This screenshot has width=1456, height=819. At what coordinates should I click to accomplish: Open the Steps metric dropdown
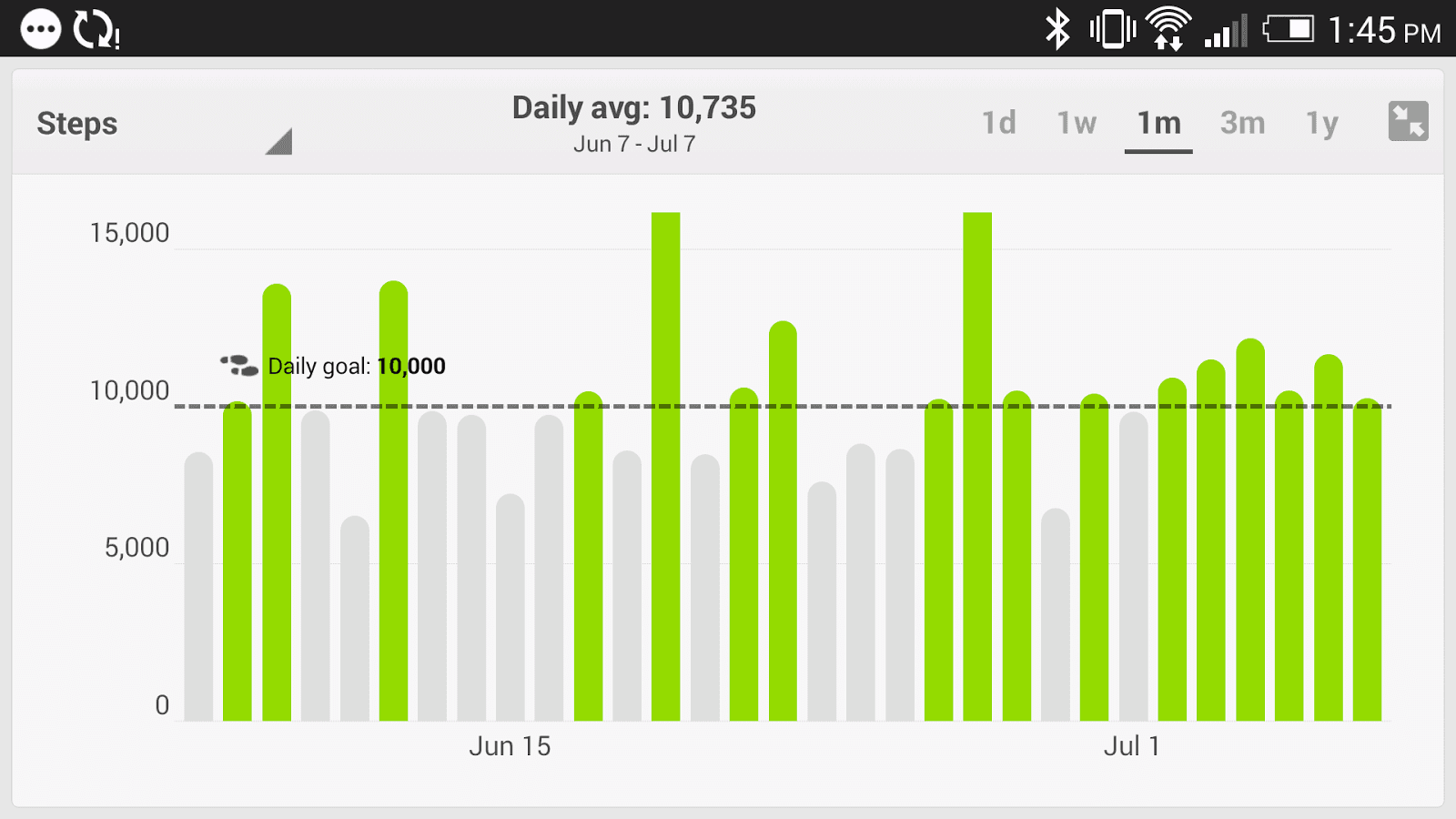(164, 125)
